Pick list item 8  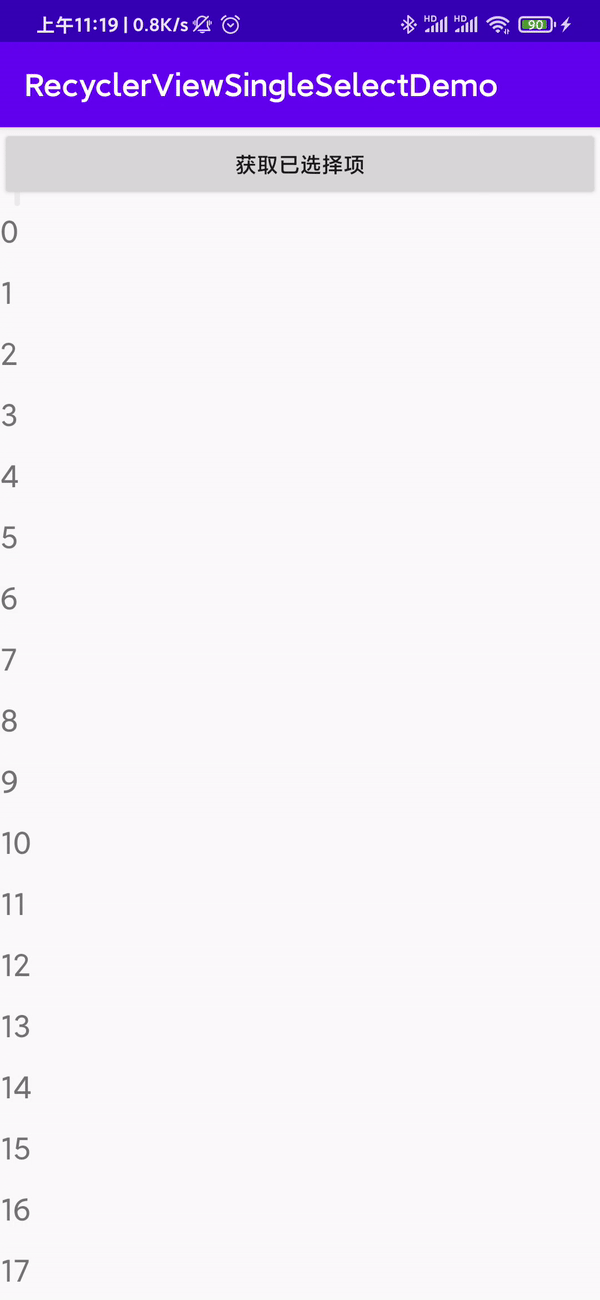10,721
